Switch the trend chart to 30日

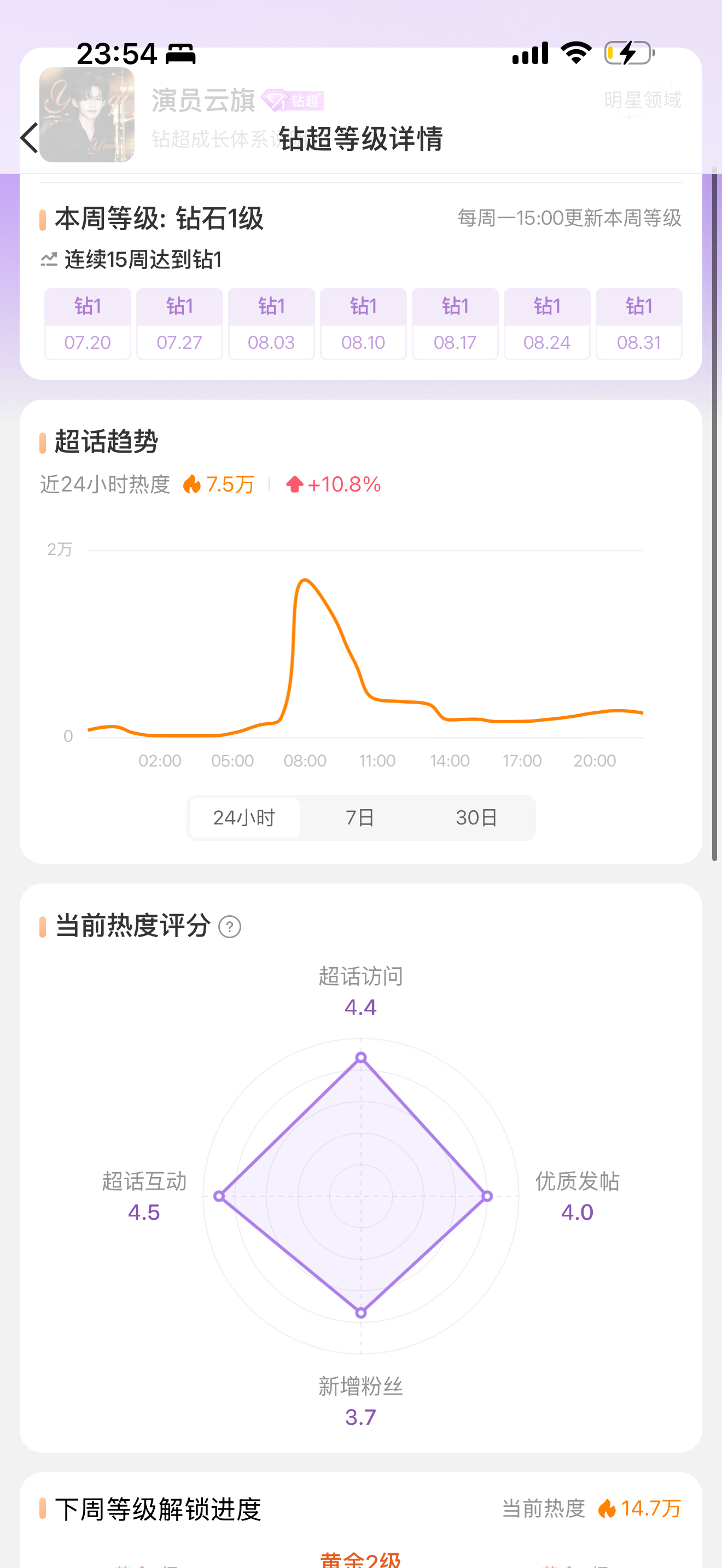tap(476, 817)
